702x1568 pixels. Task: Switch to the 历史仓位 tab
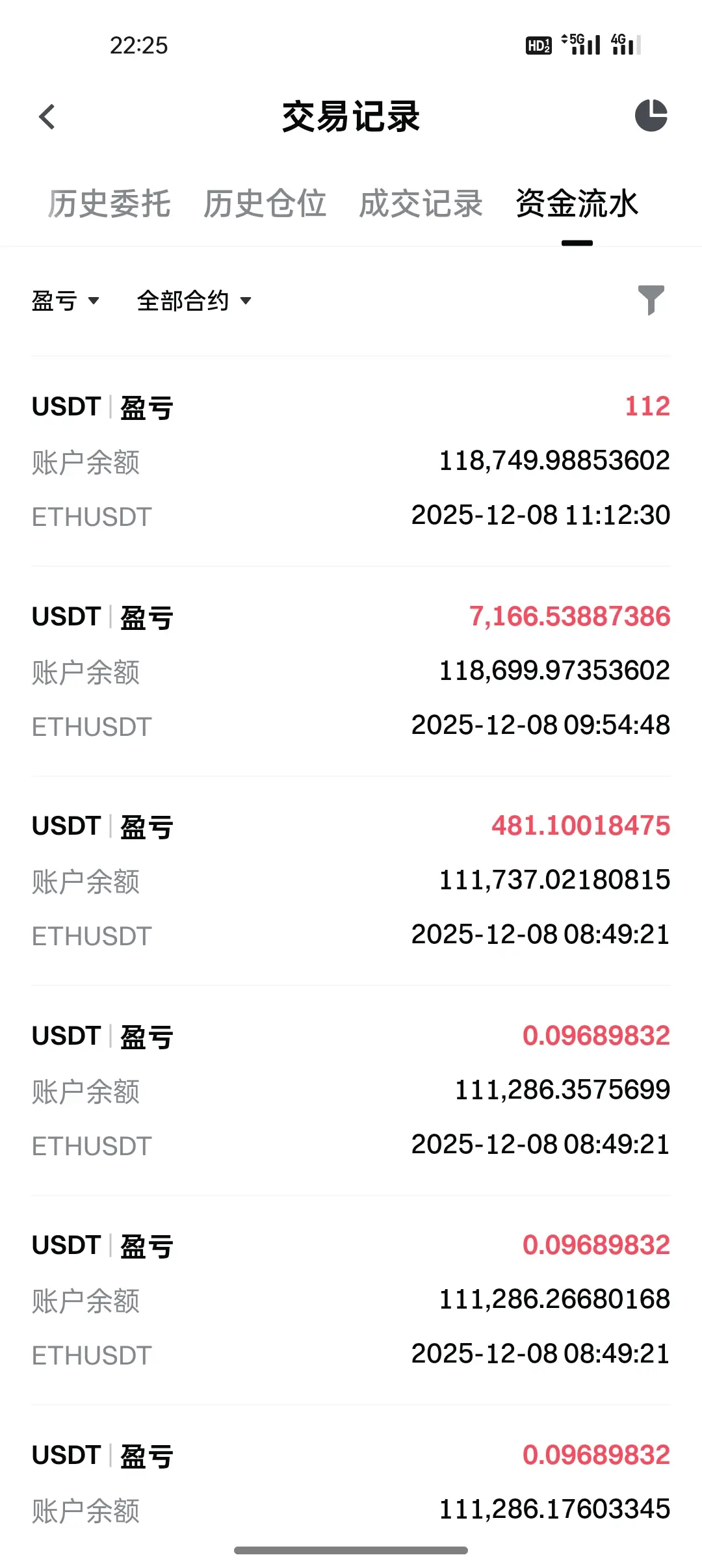(x=265, y=203)
